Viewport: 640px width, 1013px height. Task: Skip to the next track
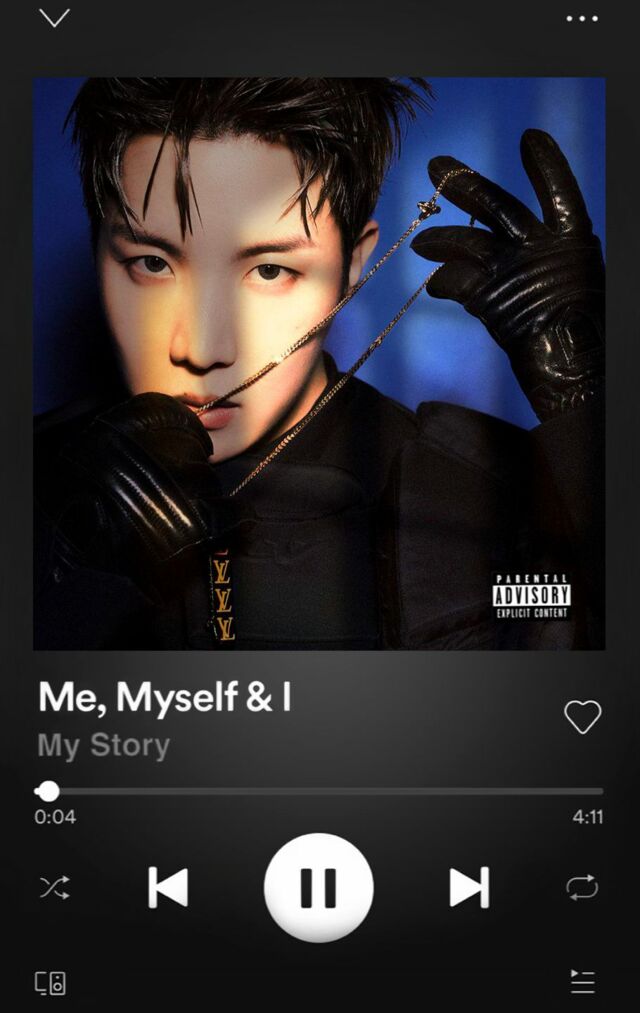coord(468,887)
